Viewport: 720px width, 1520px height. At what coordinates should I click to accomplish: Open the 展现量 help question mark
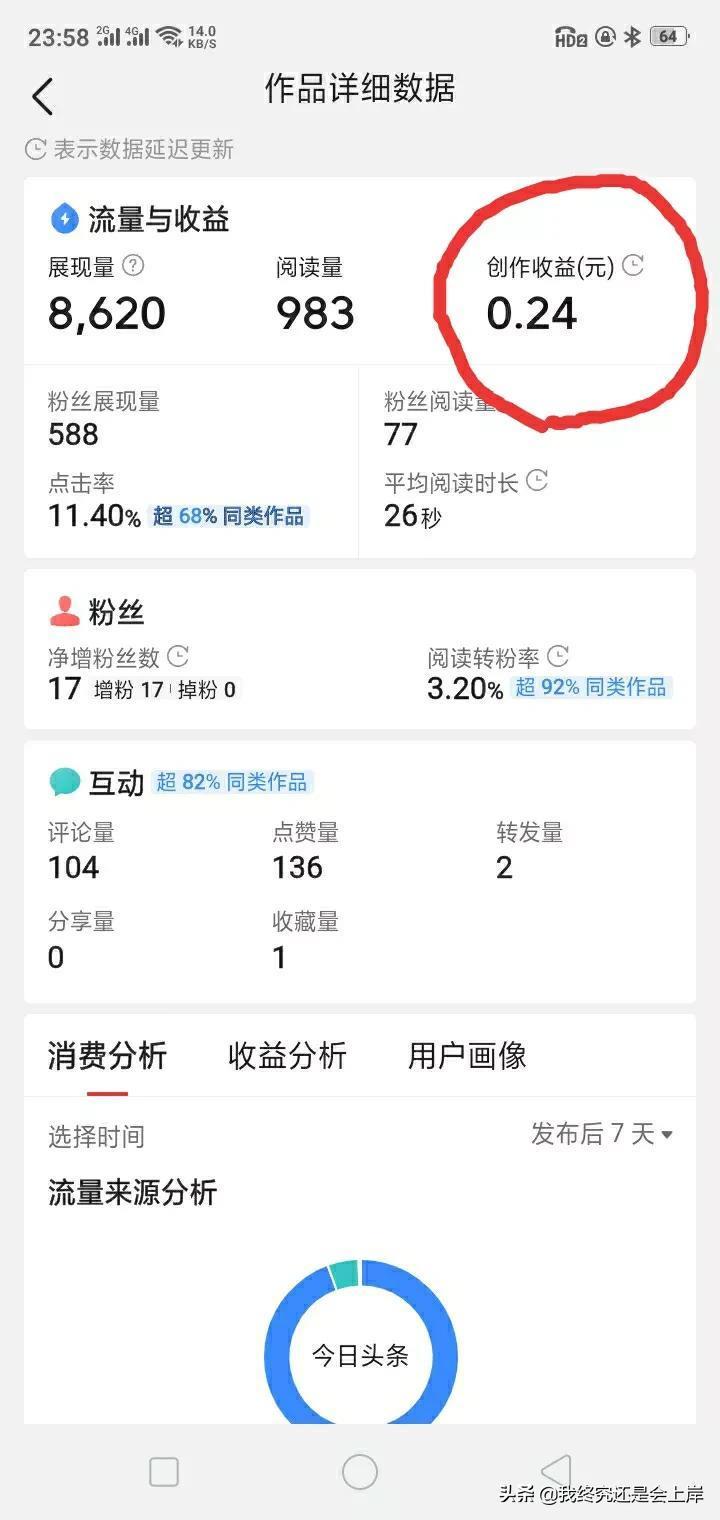(133, 266)
